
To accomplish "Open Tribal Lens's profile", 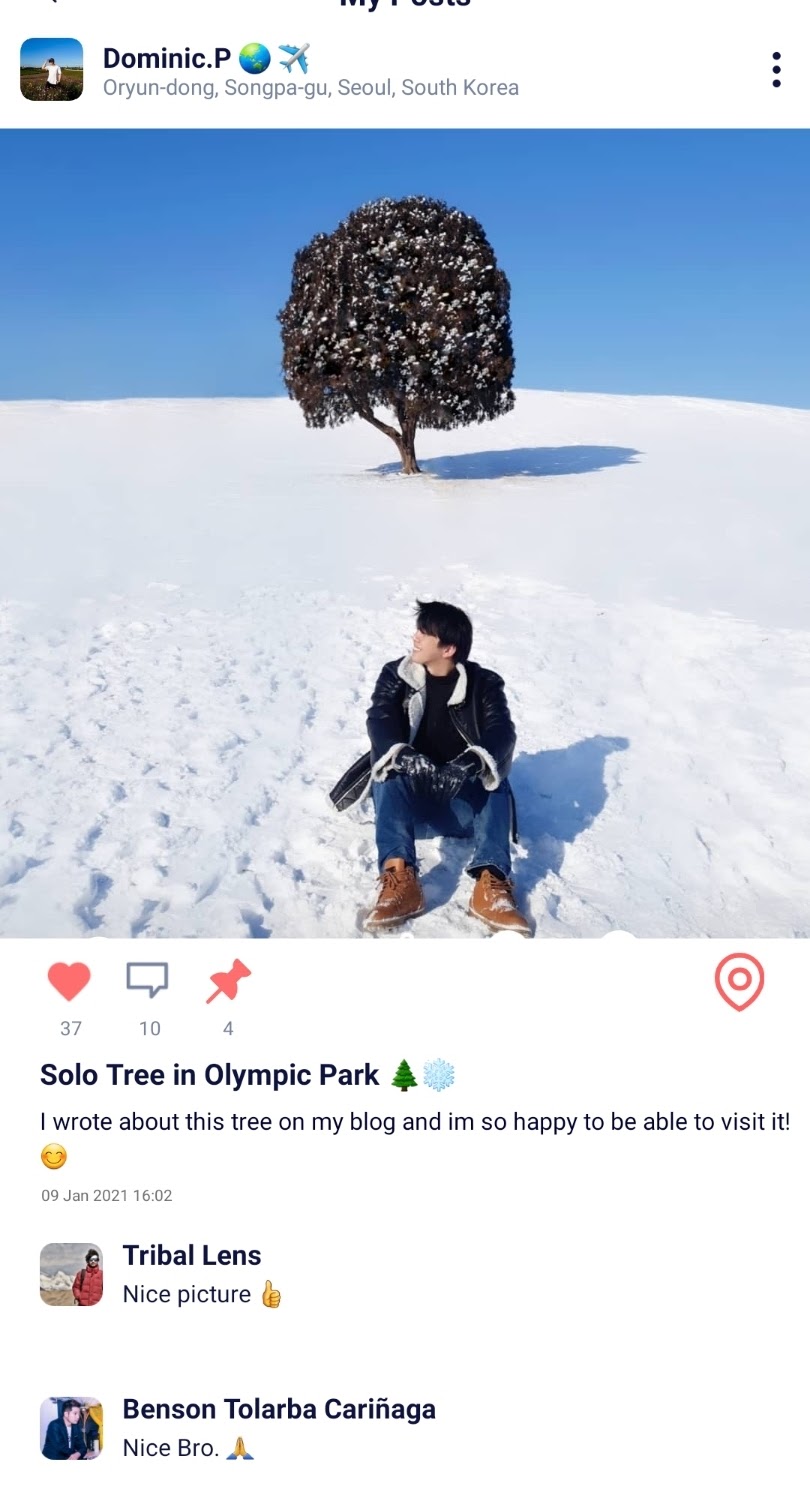I will [71, 1275].
